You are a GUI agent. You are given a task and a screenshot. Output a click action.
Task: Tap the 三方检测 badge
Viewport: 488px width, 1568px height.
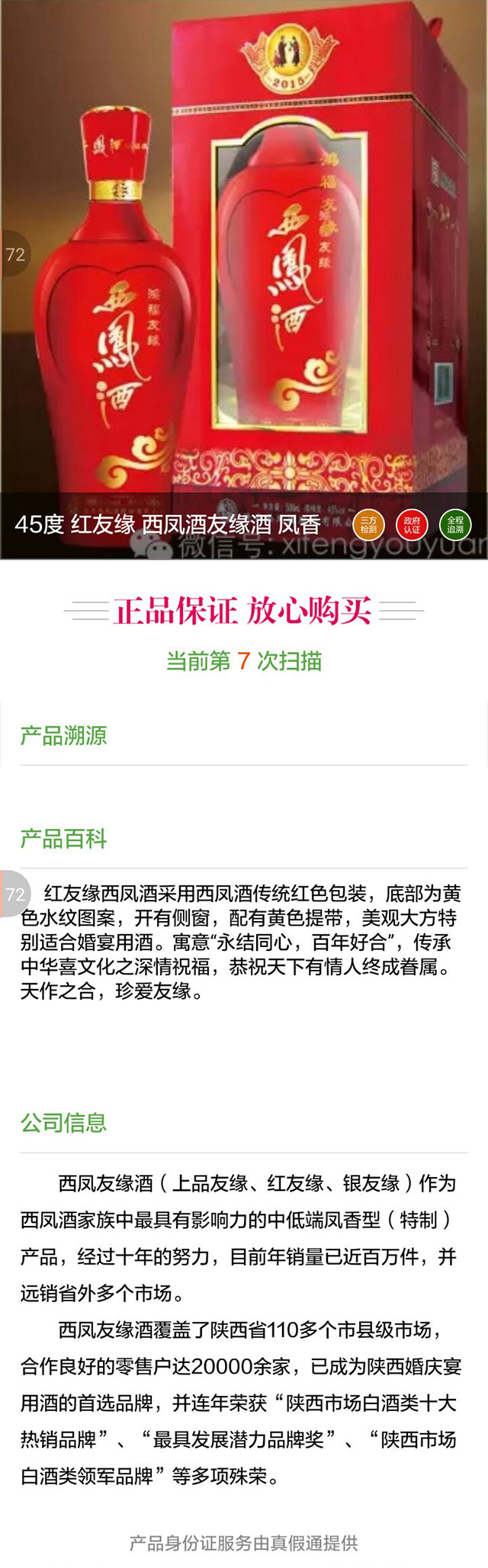[368, 524]
